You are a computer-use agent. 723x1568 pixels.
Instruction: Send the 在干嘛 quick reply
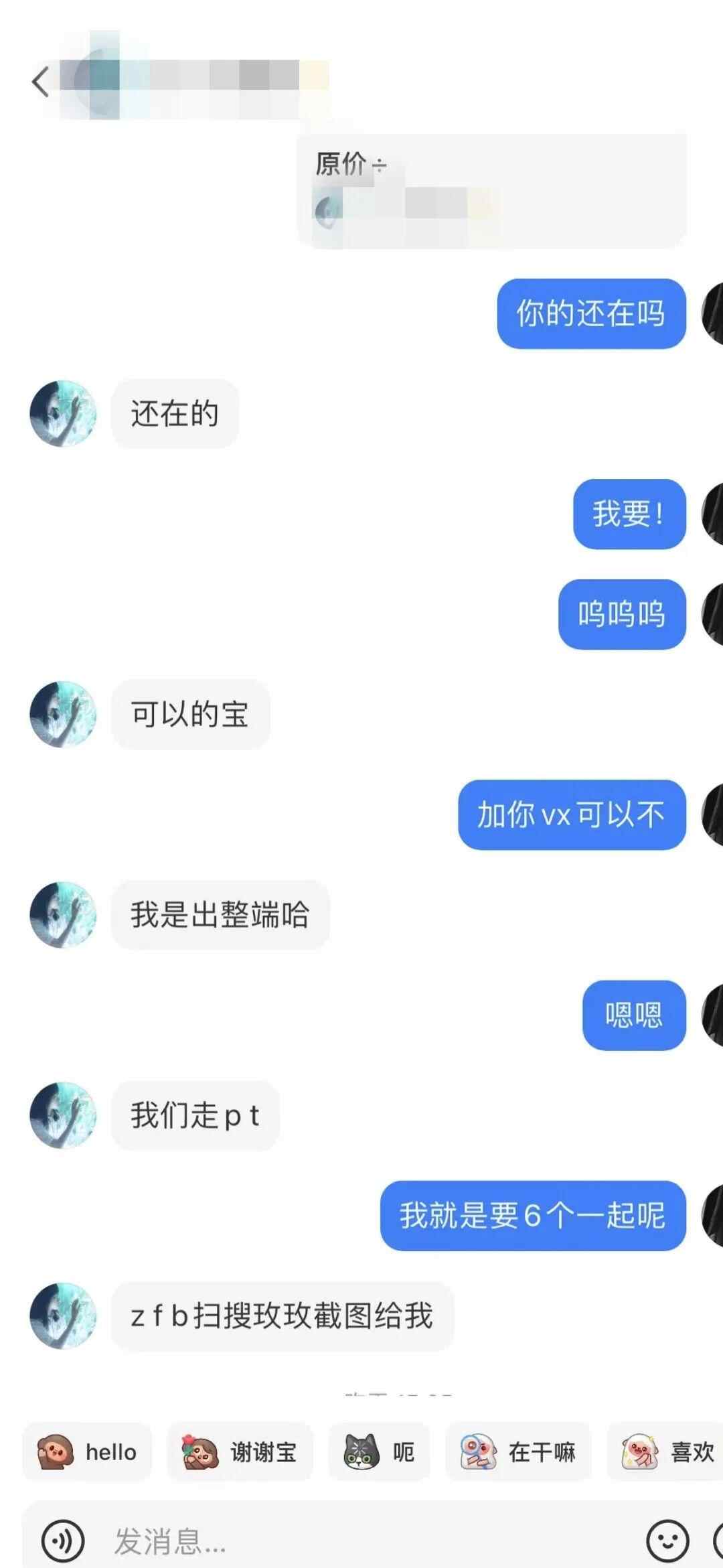pos(518,1451)
